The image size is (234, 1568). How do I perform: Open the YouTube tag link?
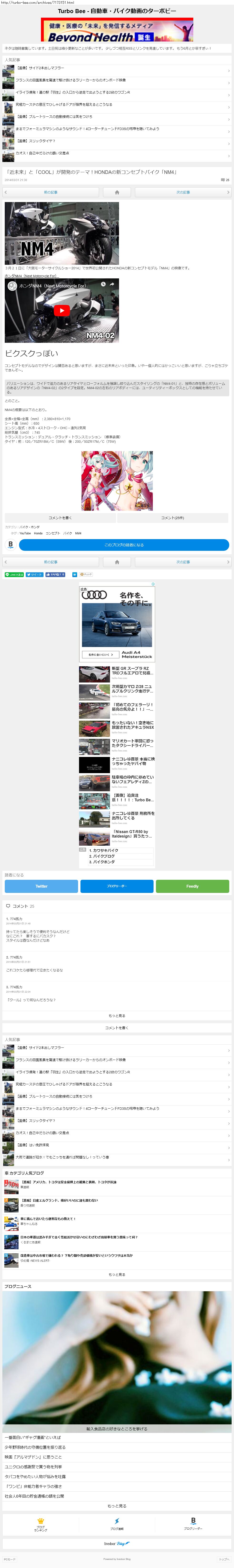tap(25, 533)
